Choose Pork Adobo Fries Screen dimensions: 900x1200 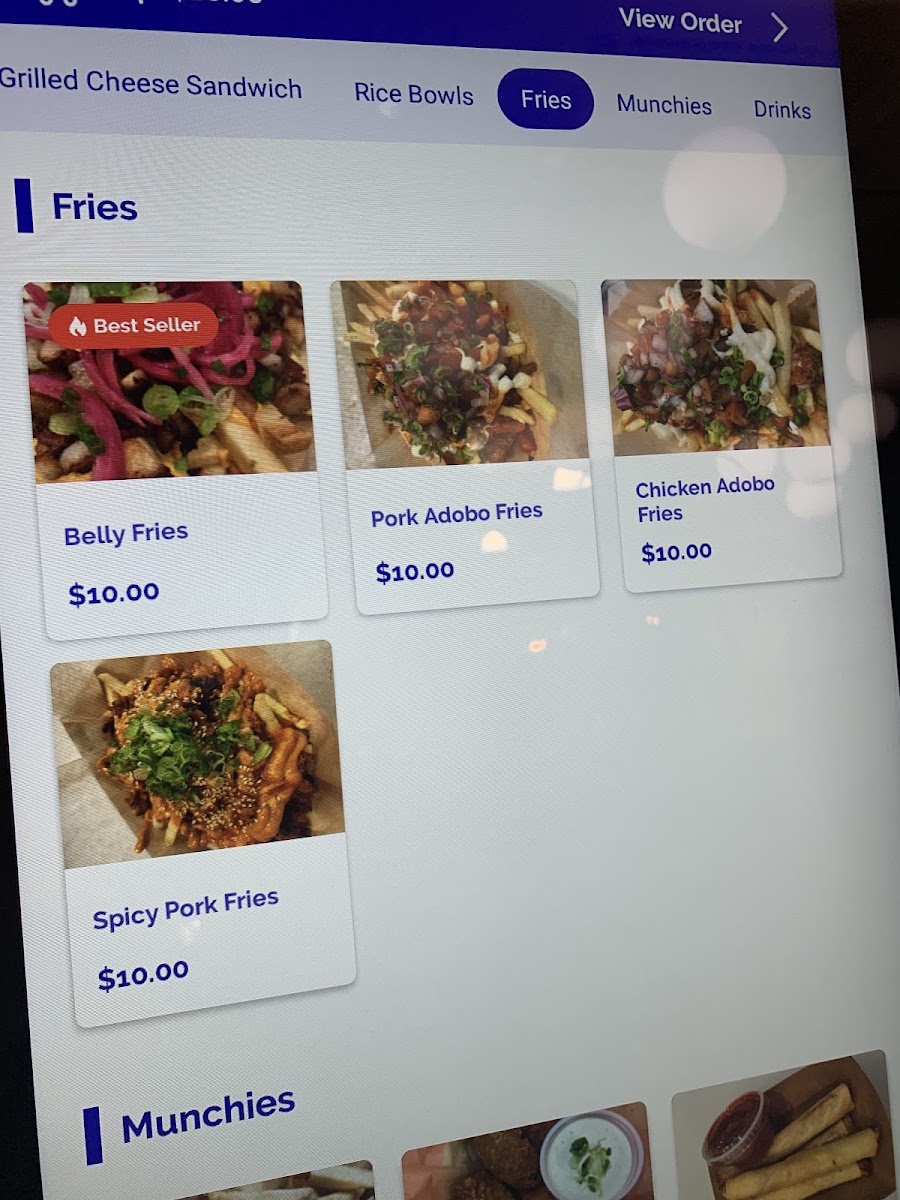tap(465, 445)
